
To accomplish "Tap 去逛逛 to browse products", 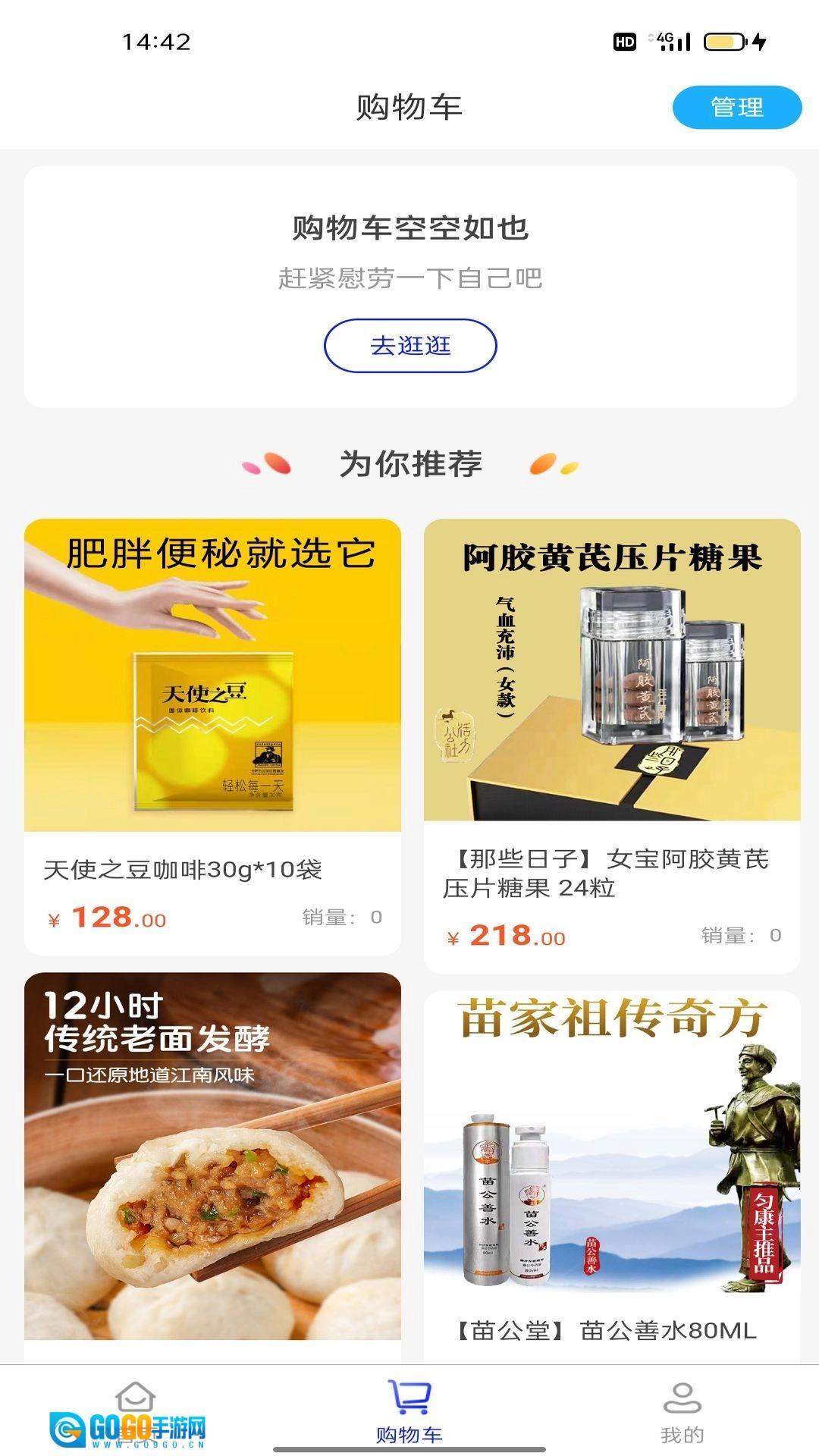I will tap(410, 346).
